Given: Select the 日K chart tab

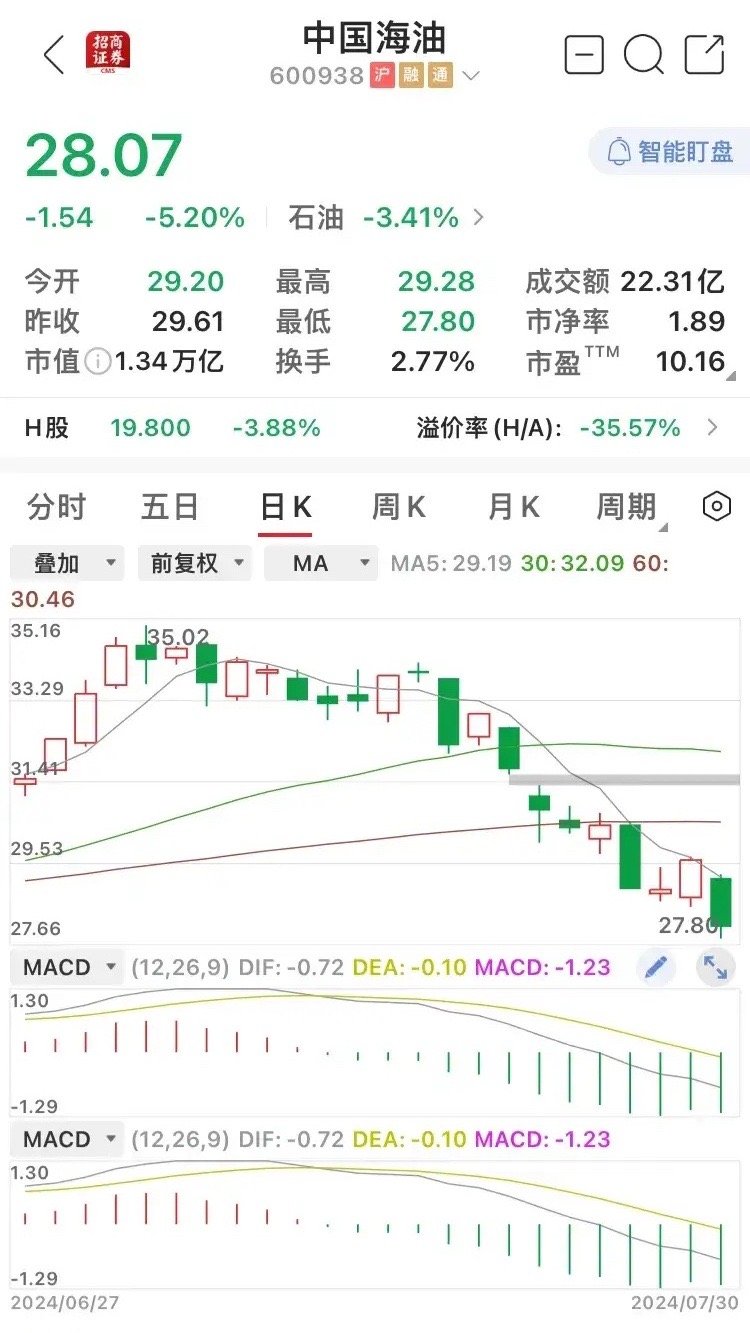Looking at the screenshot, I should click(285, 508).
